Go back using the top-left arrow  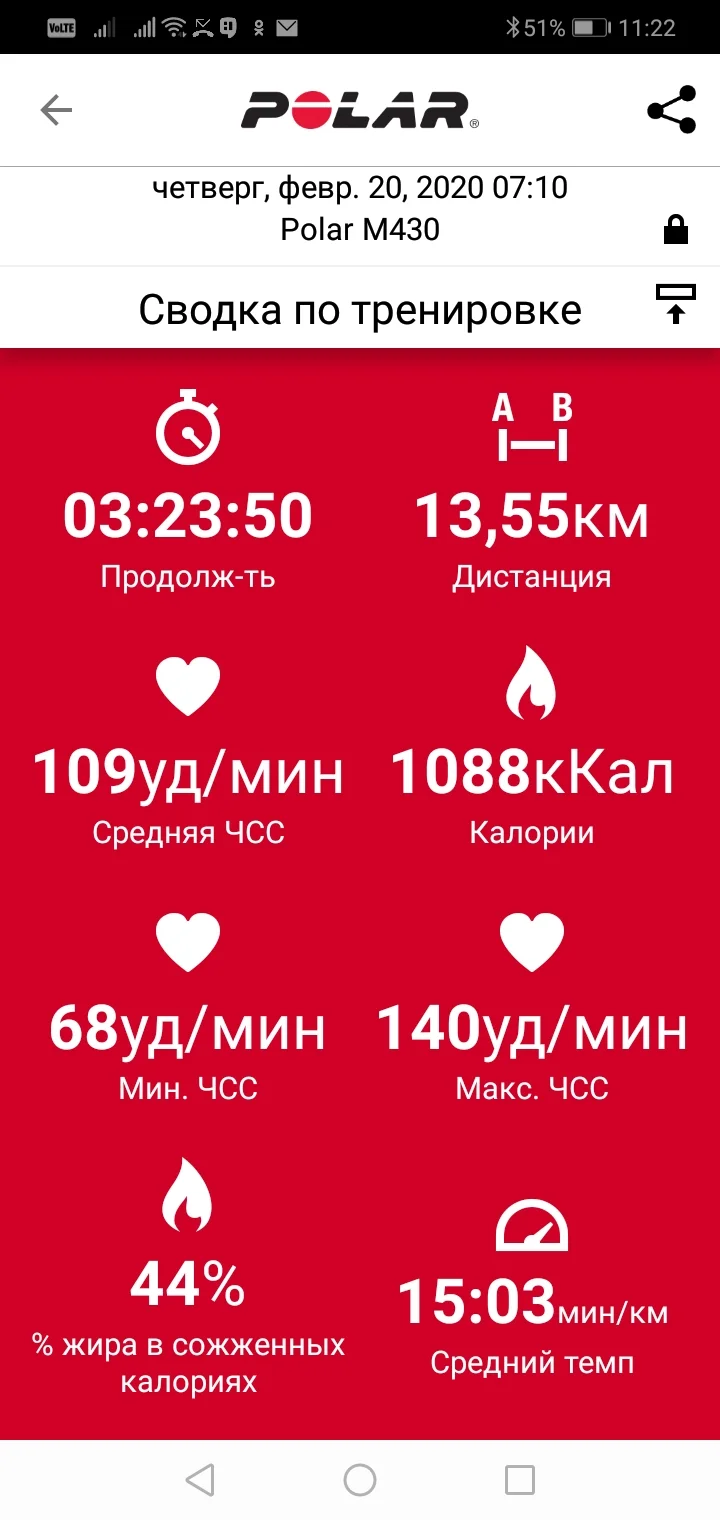[56, 110]
